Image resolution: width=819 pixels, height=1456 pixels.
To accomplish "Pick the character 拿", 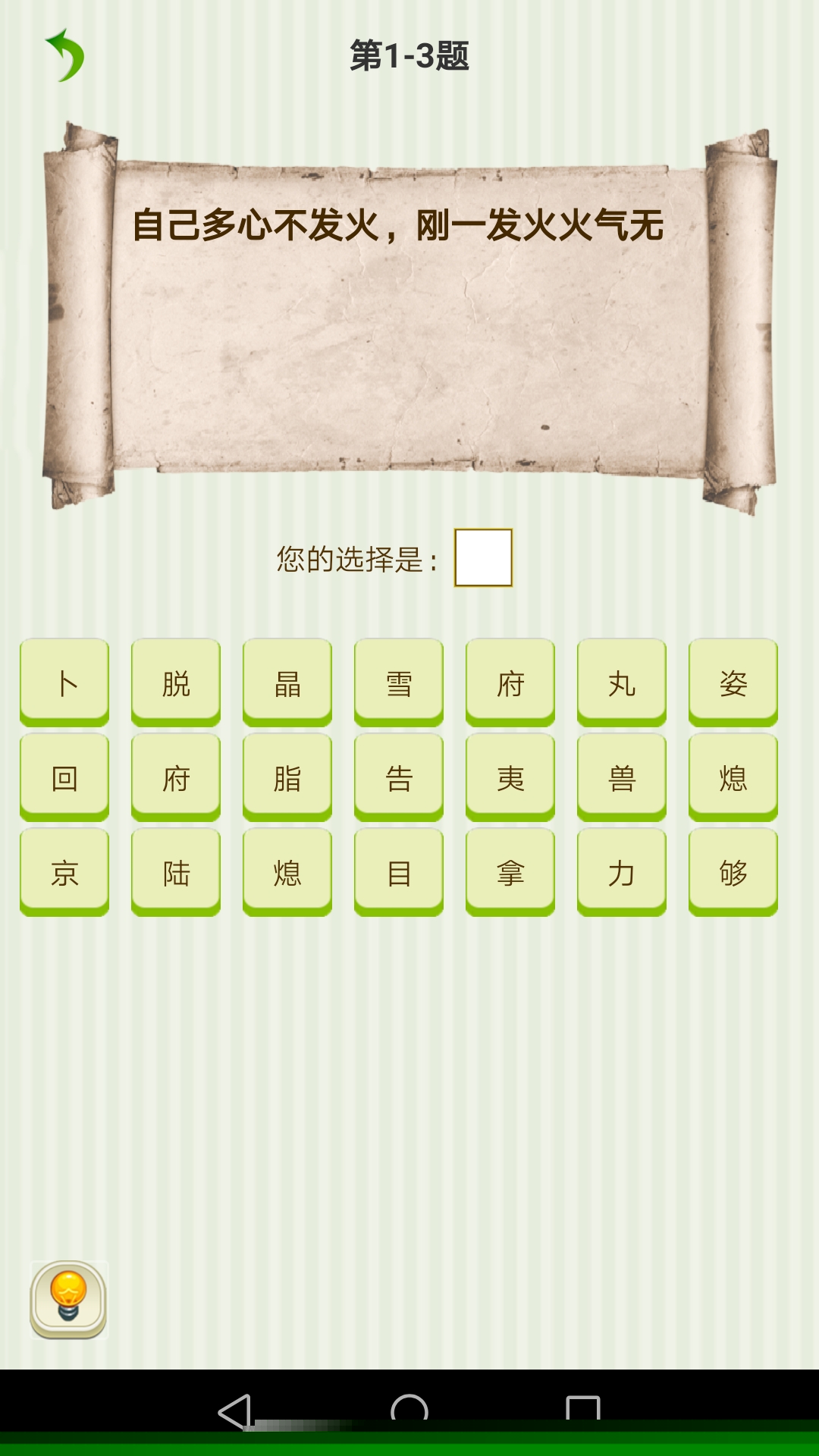I will pos(510,872).
